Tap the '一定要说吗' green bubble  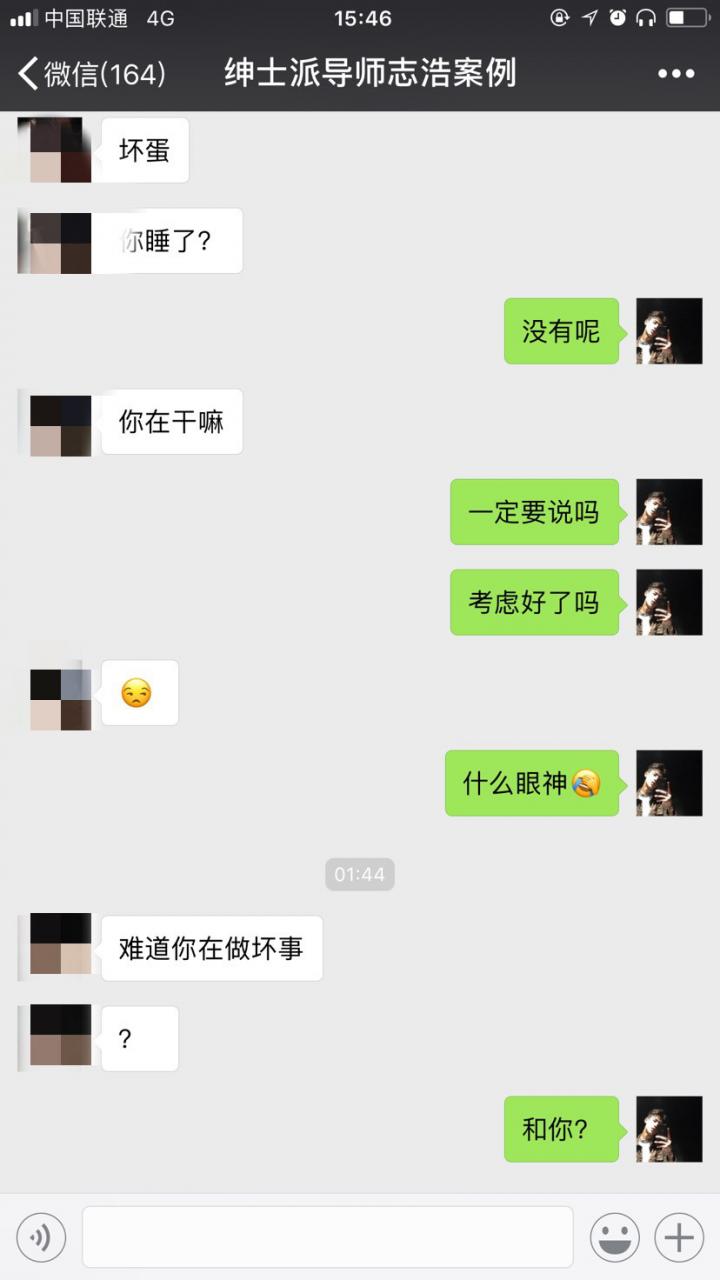click(534, 512)
